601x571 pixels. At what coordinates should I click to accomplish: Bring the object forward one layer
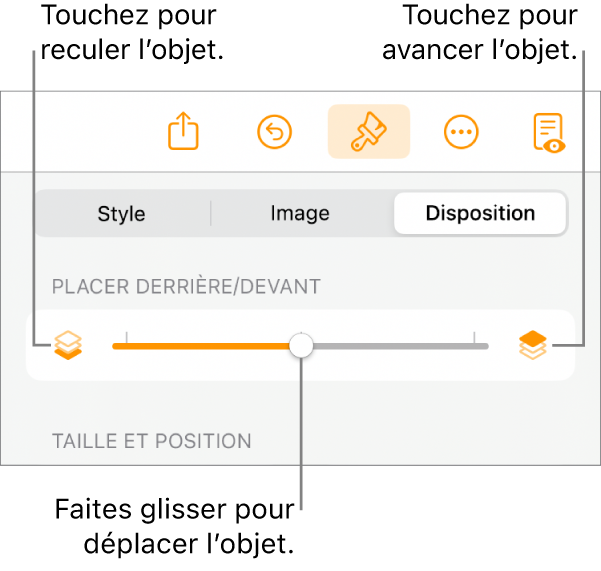533,346
